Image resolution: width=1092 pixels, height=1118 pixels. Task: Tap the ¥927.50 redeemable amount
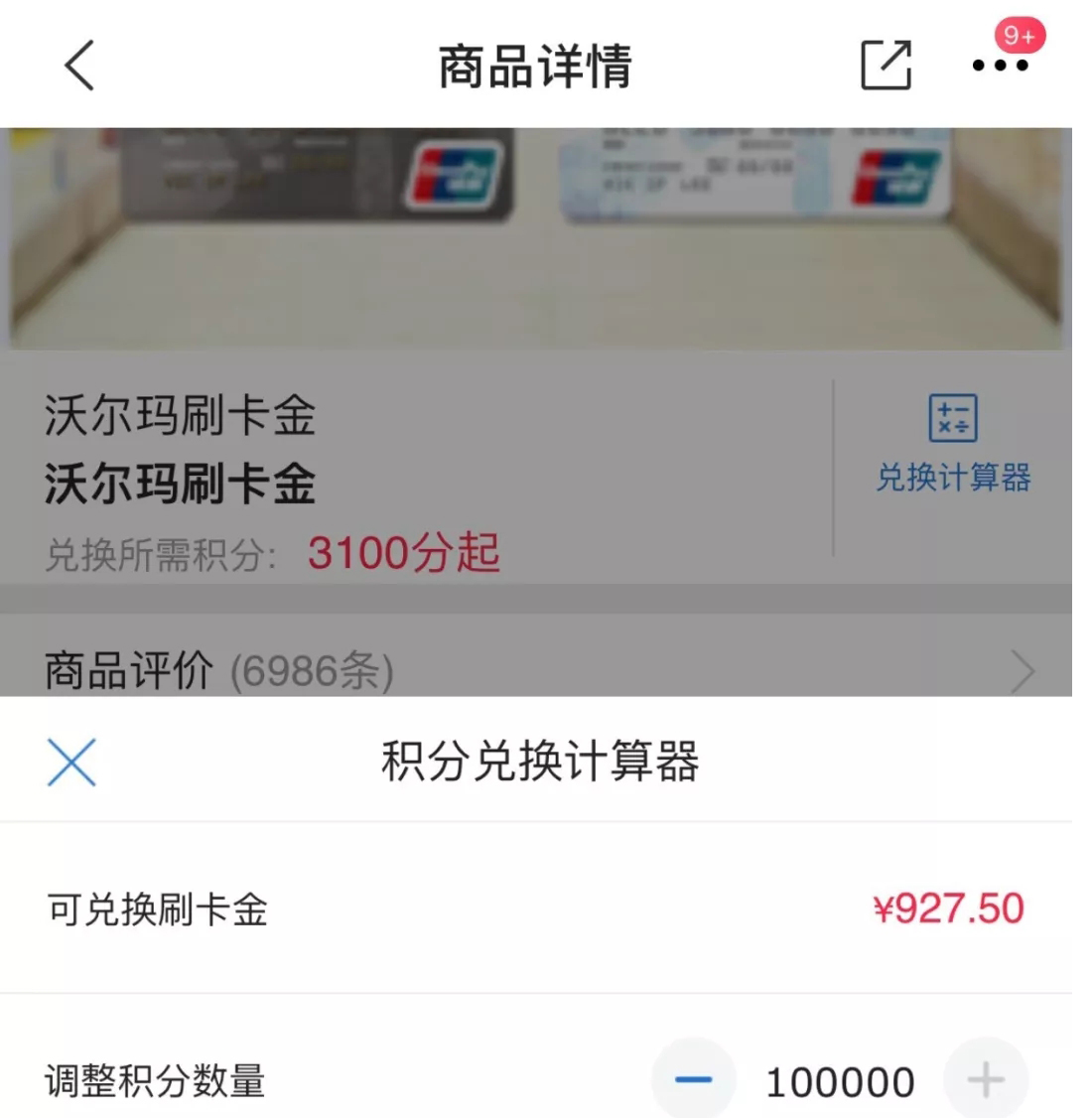(x=945, y=907)
